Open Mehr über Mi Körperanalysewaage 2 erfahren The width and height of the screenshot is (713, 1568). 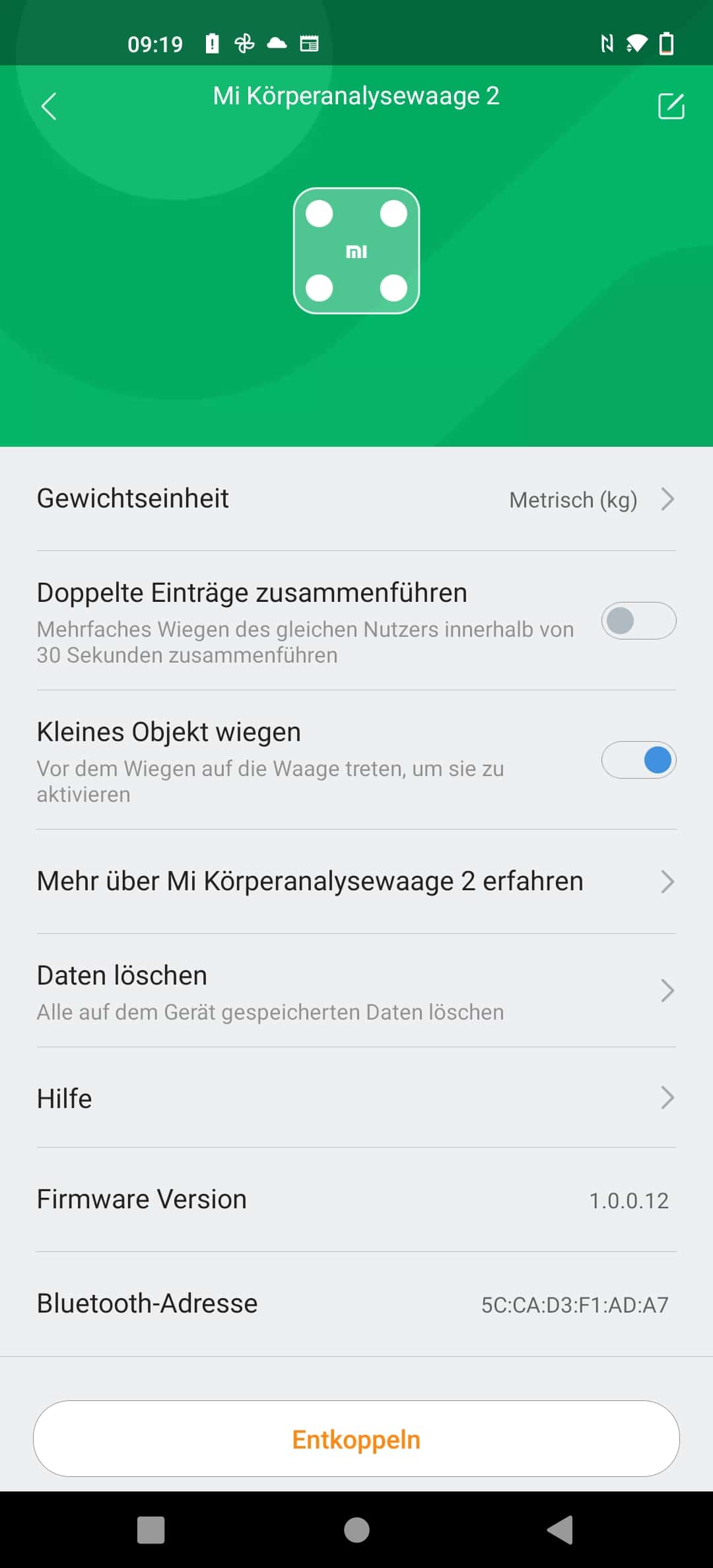click(x=356, y=881)
